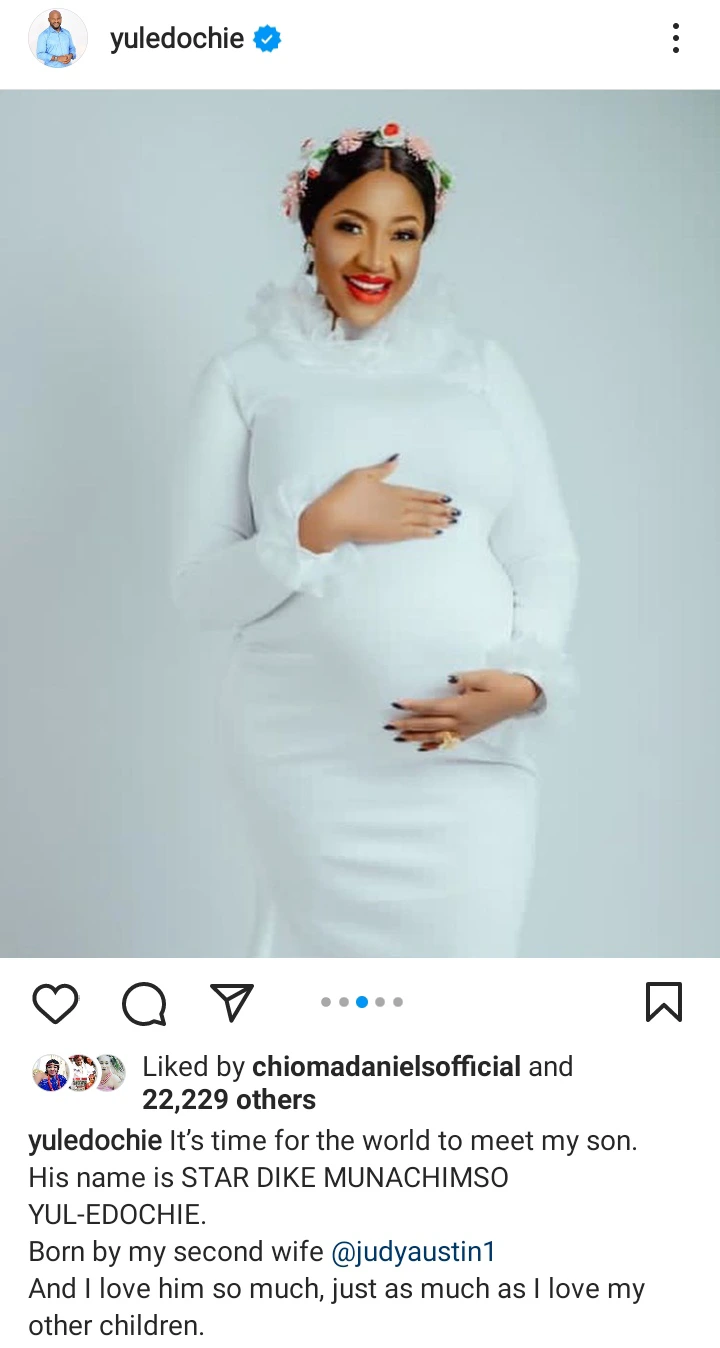Open the comments bubble icon

click(x=143, y=1003)
